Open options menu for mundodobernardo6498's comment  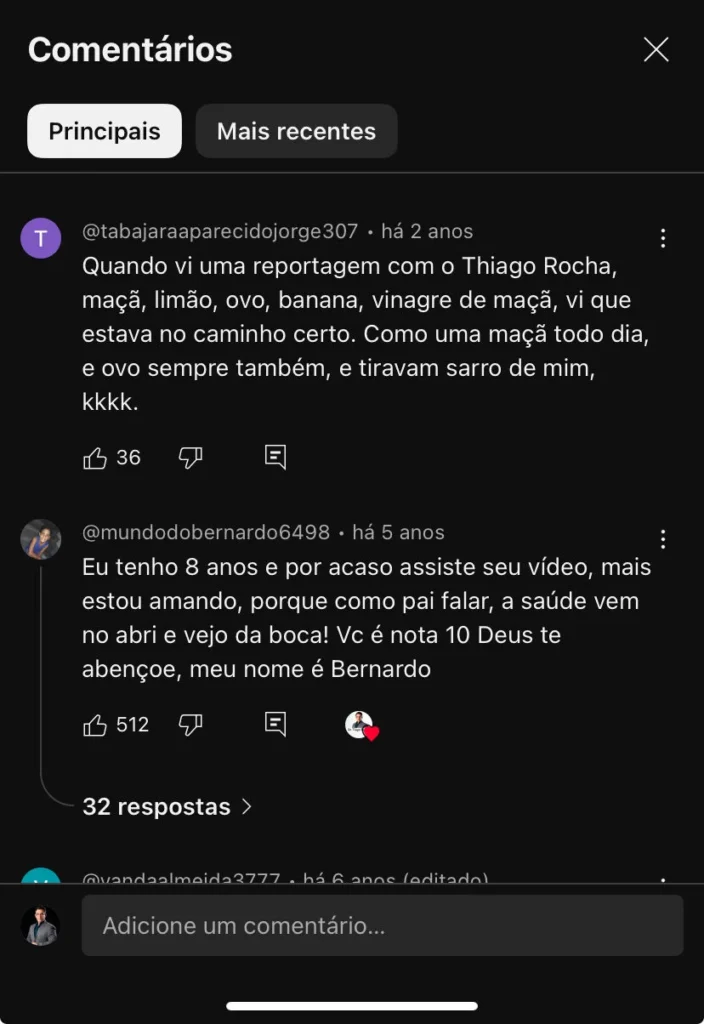(x=662, y=540)
